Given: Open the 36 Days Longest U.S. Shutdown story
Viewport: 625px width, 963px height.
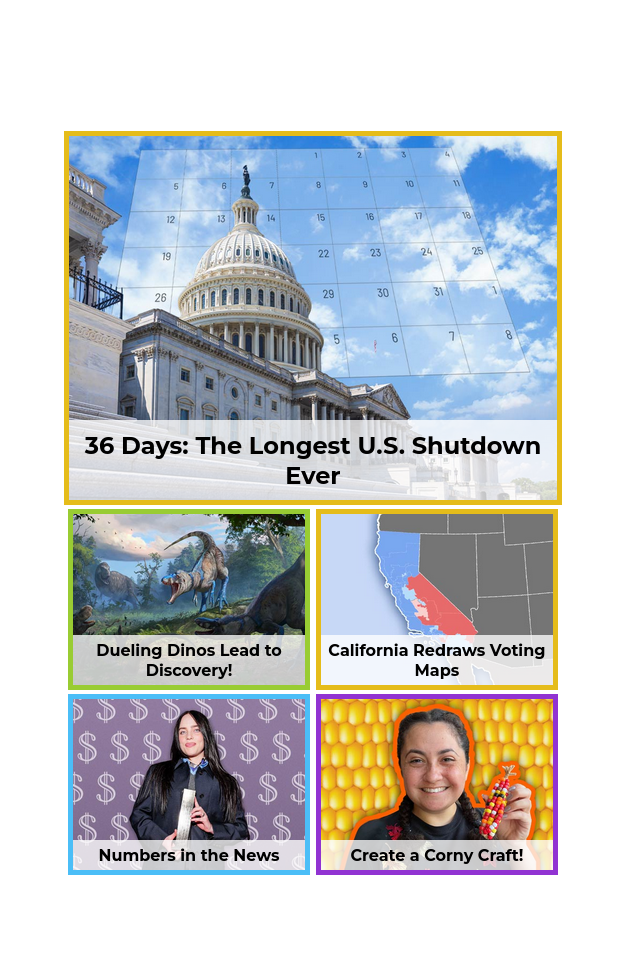Looking at the screenshot, I should point(312,318).
